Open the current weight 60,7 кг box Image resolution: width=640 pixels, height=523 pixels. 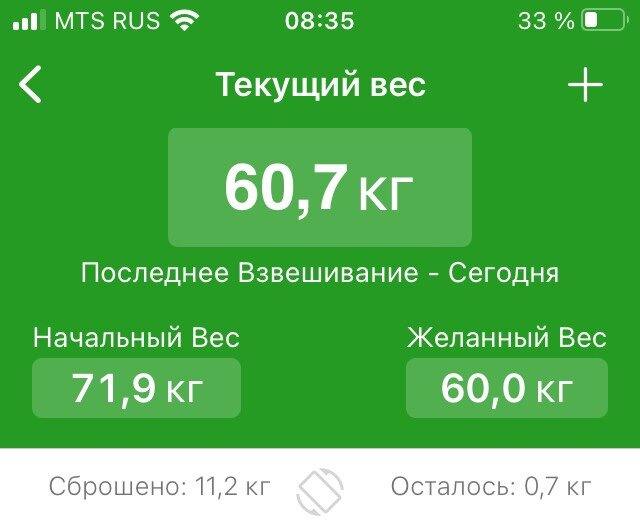(x=319, y=187)
